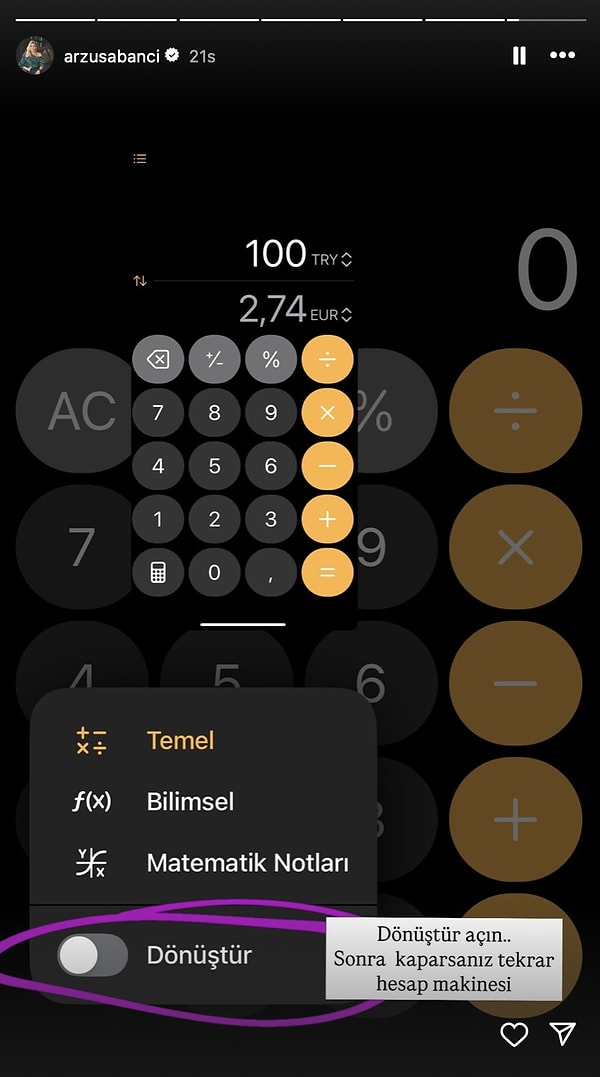The height and width of the screenshot is (1077, 600).
Task: Open the story overflow menu
Action: point(563,56)
